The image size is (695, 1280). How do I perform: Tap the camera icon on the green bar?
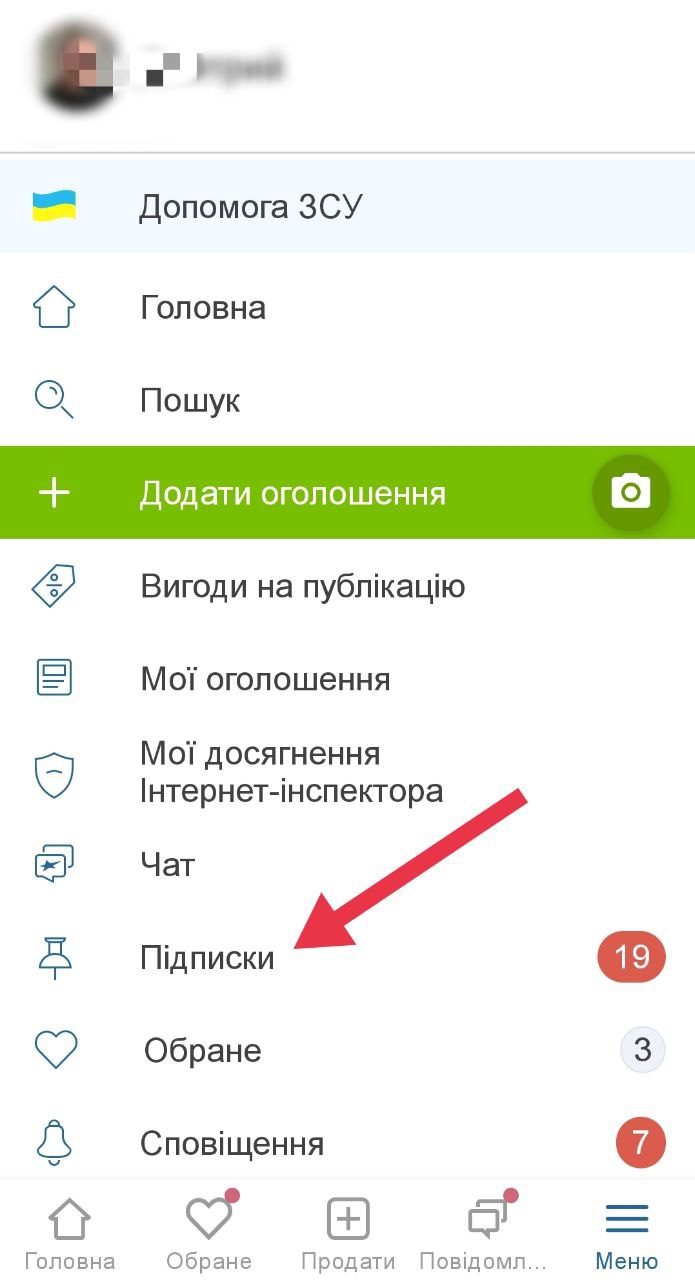(631, 492)
